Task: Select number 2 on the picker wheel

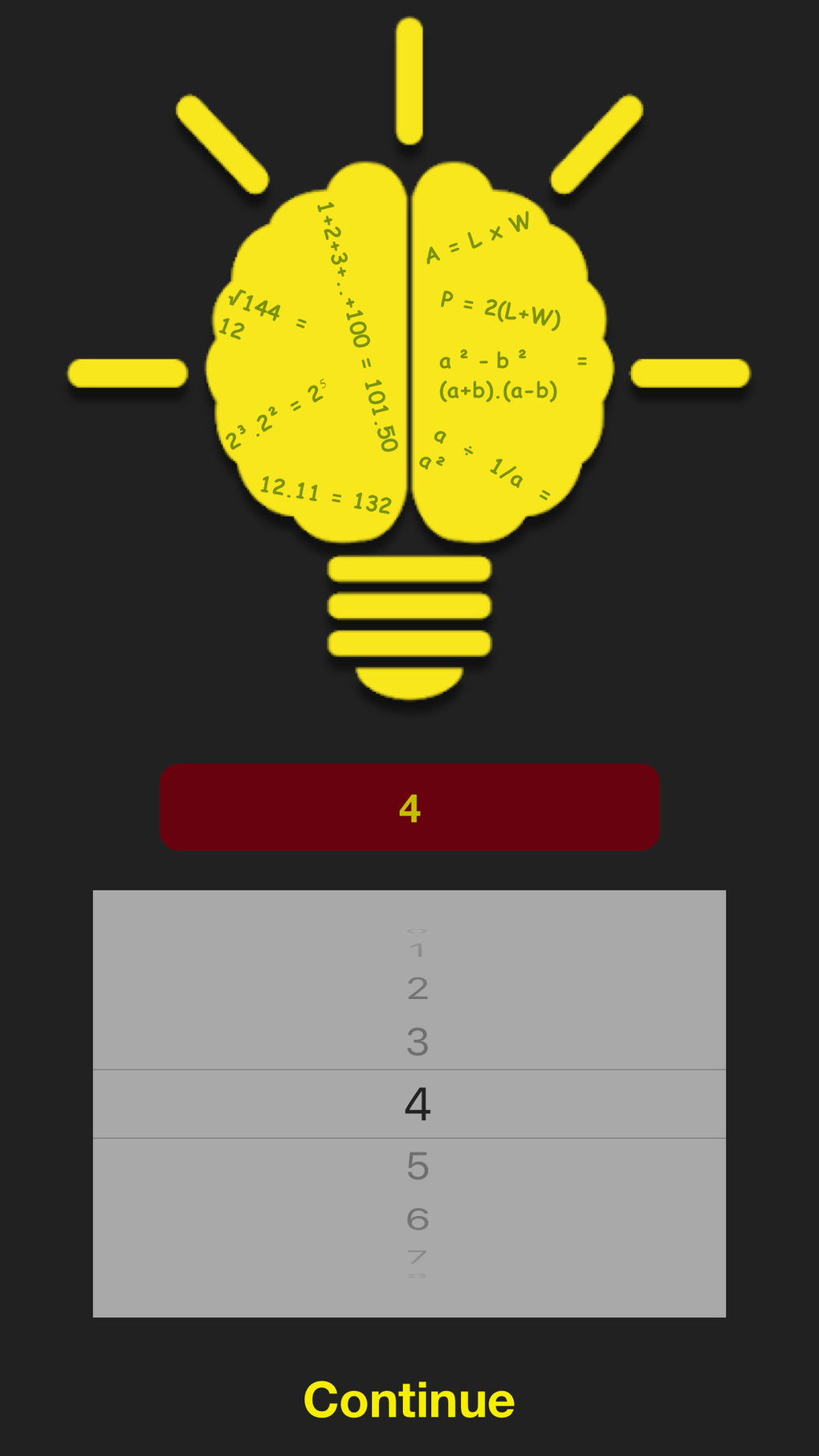Action: 418,989
